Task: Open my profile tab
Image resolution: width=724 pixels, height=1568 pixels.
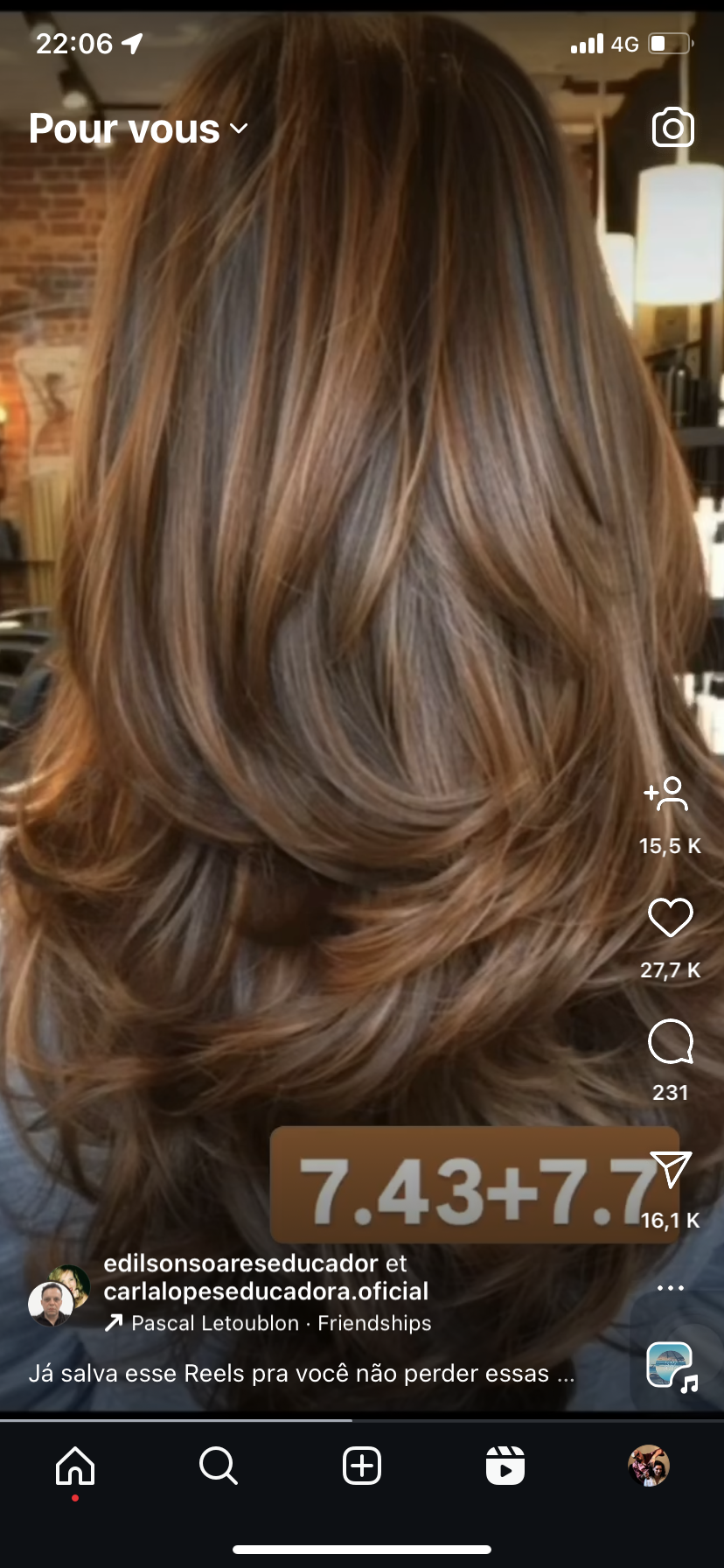Action: pos(649,1466)
